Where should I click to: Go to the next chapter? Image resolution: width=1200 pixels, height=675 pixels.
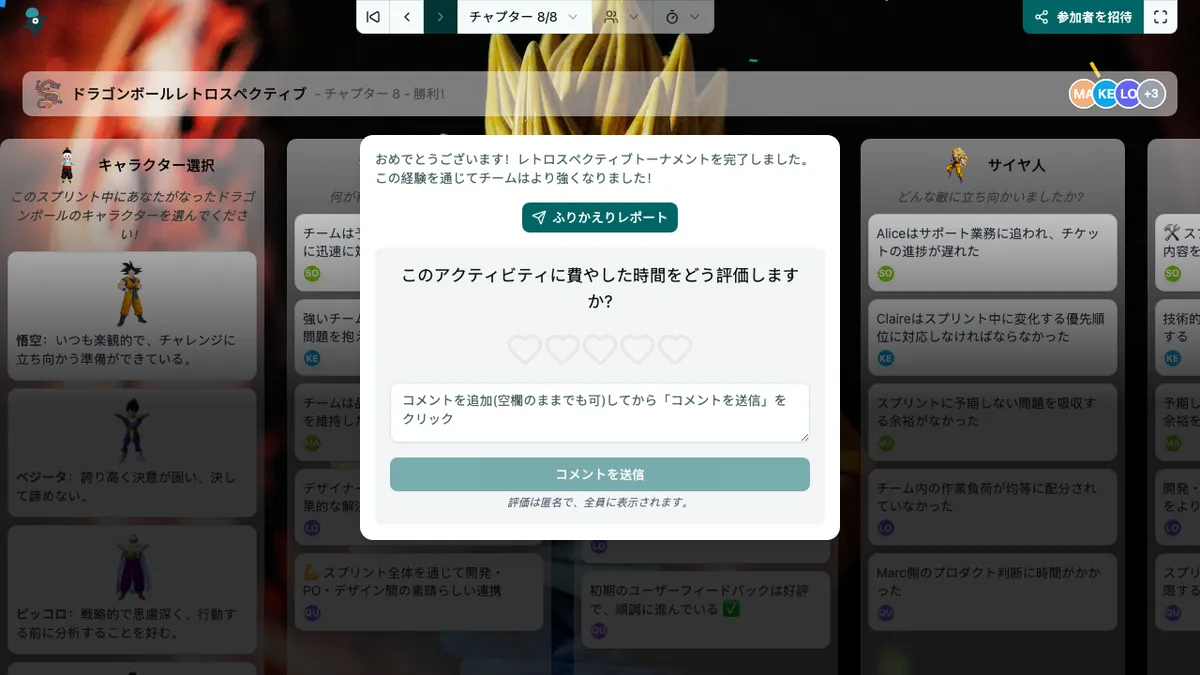coord(440,17)
